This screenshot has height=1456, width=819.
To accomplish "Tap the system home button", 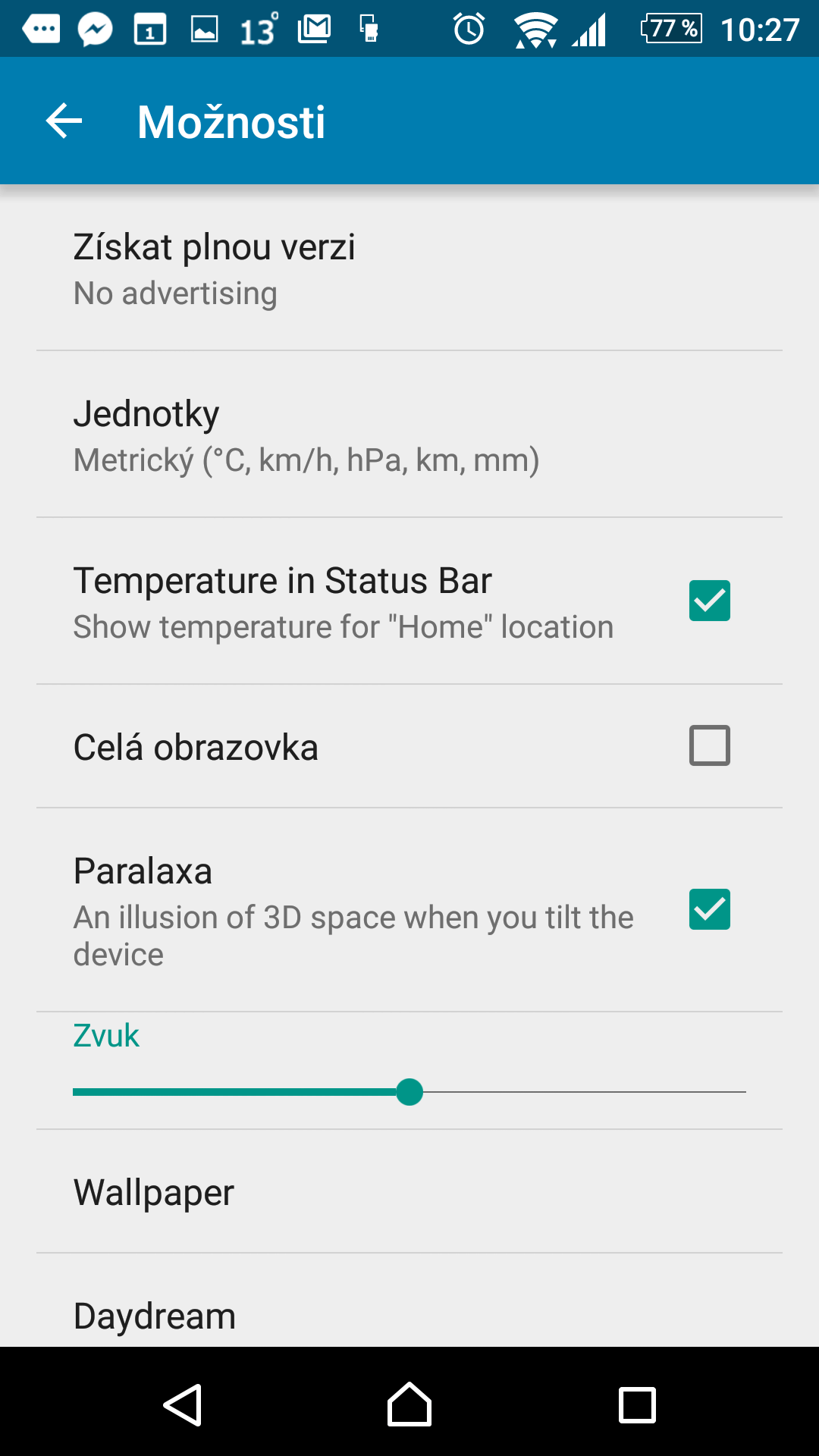I will coord(409,1404).
